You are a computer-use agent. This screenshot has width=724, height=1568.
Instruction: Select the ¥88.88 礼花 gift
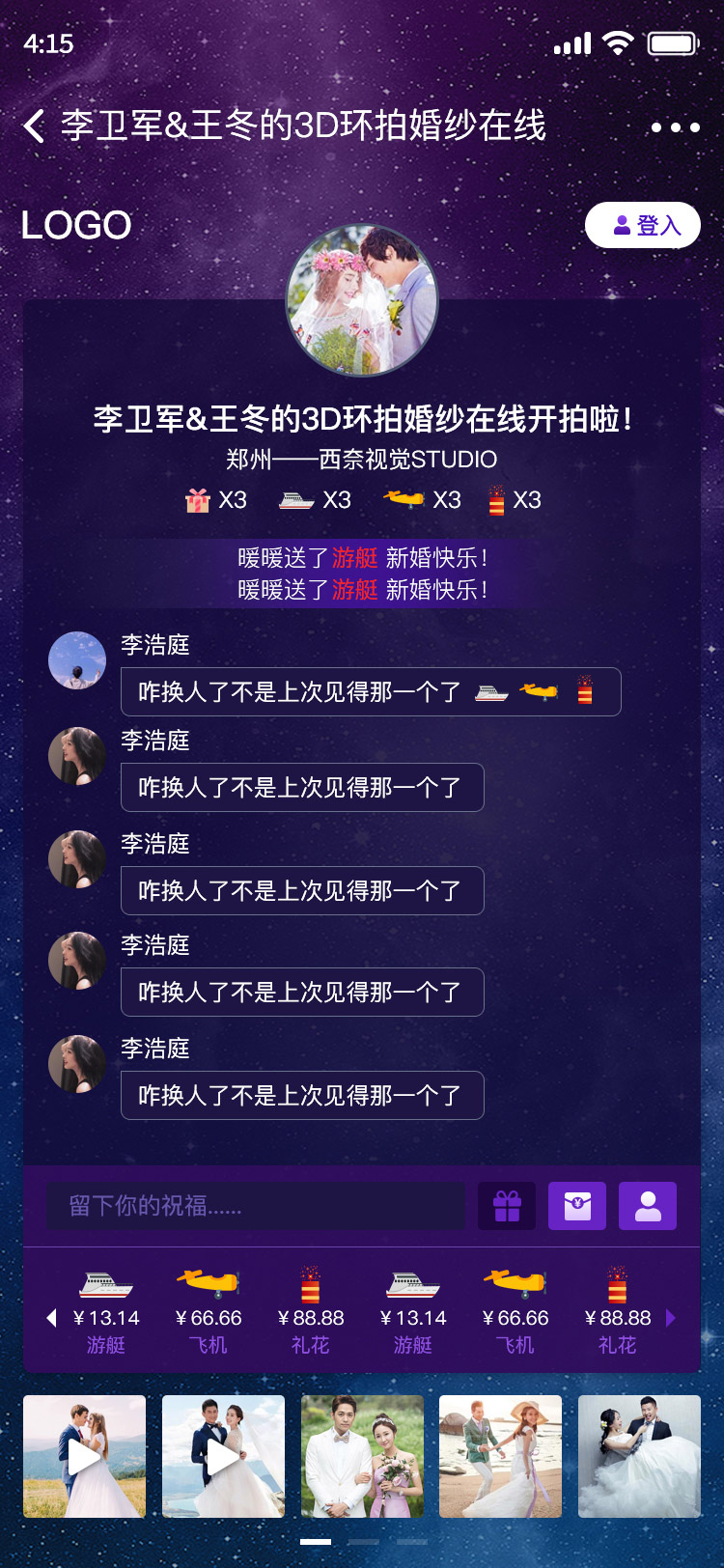311,1311
